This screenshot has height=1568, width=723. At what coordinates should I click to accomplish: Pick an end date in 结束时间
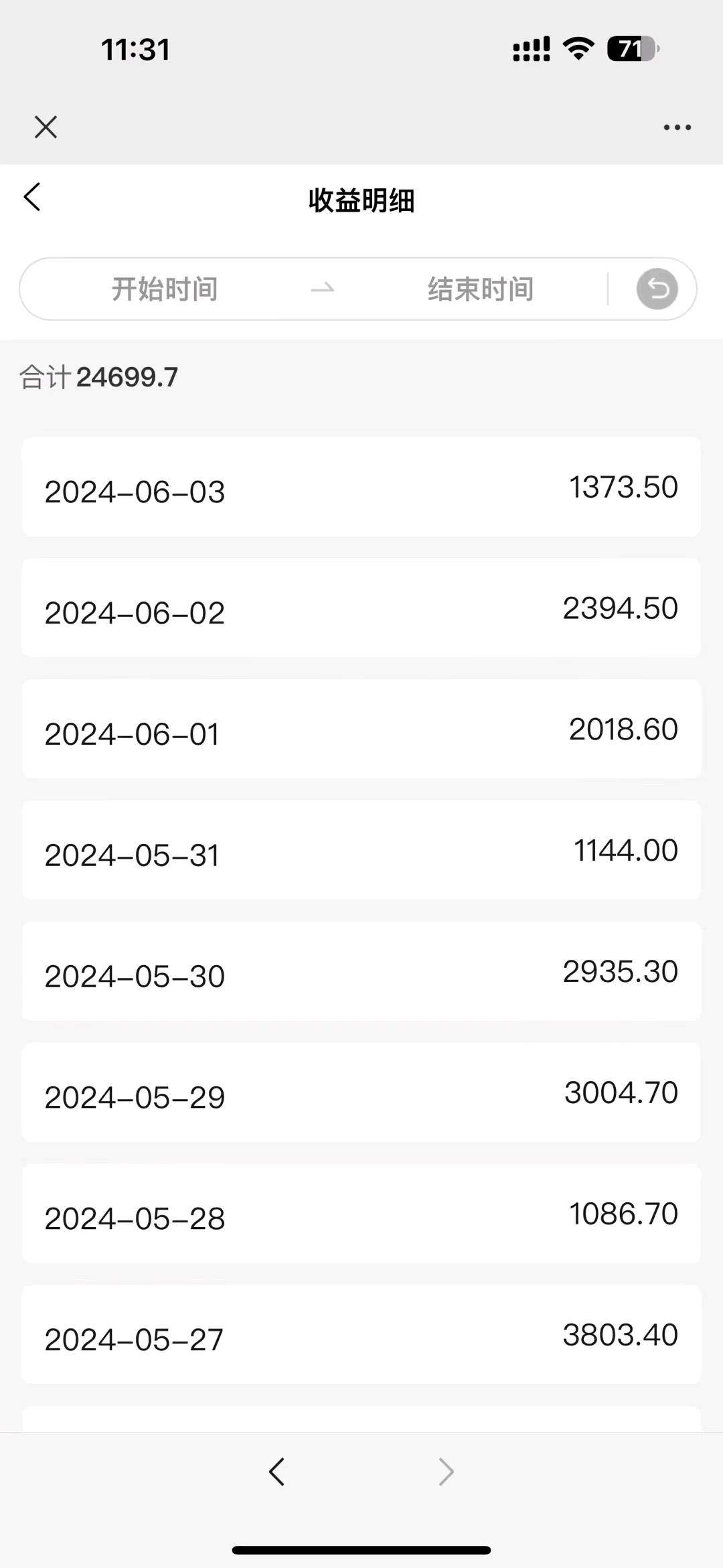[481, 289]
